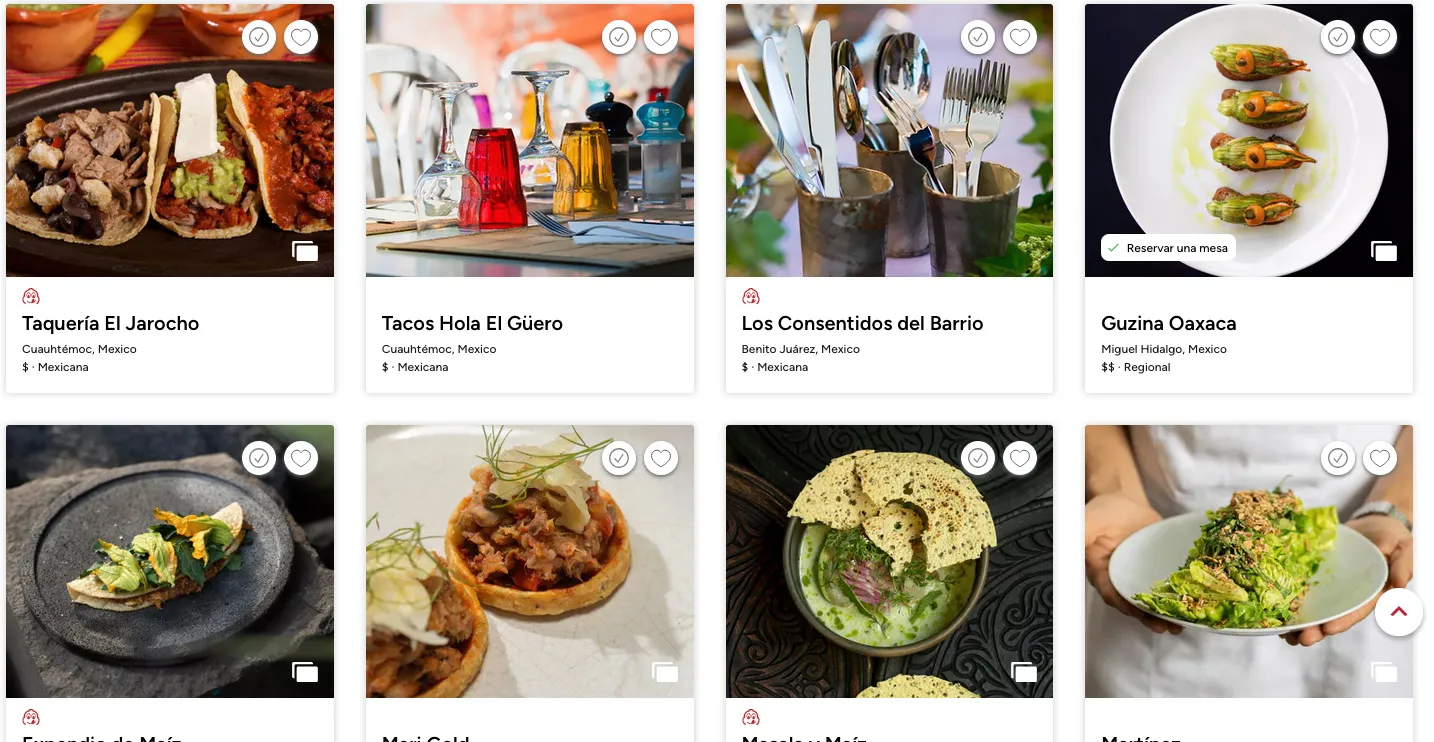Favorite Taquería El Jarocho with the heart
This screenshot has height=742, width=1434.
(301, 38)
